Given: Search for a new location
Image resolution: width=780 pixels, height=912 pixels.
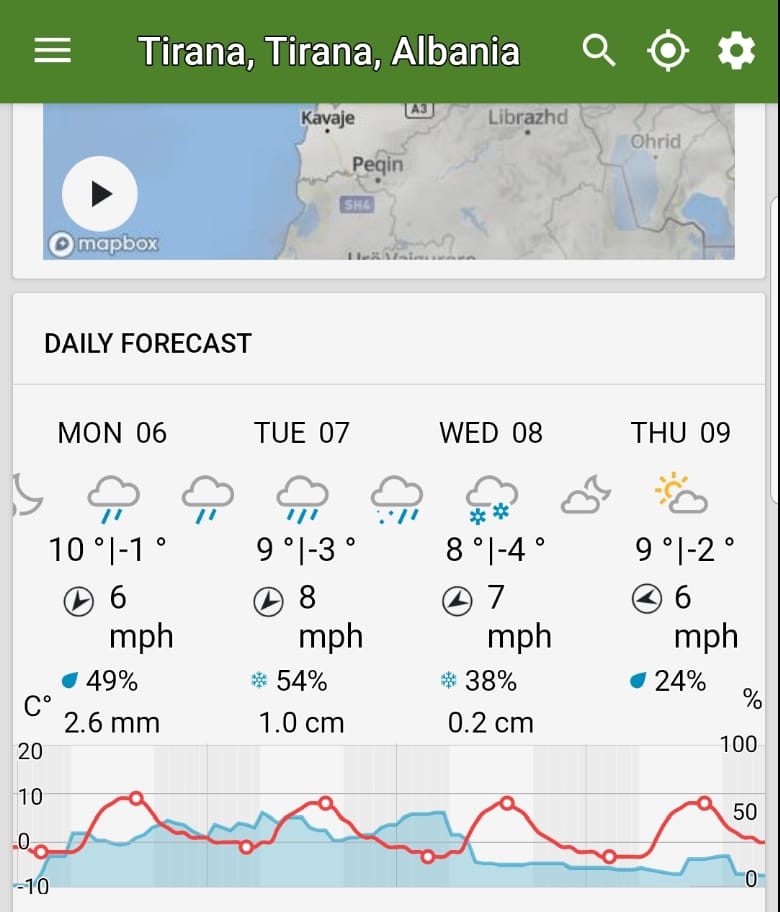Looking at the screenshot, I should click(x=599, y=51).
